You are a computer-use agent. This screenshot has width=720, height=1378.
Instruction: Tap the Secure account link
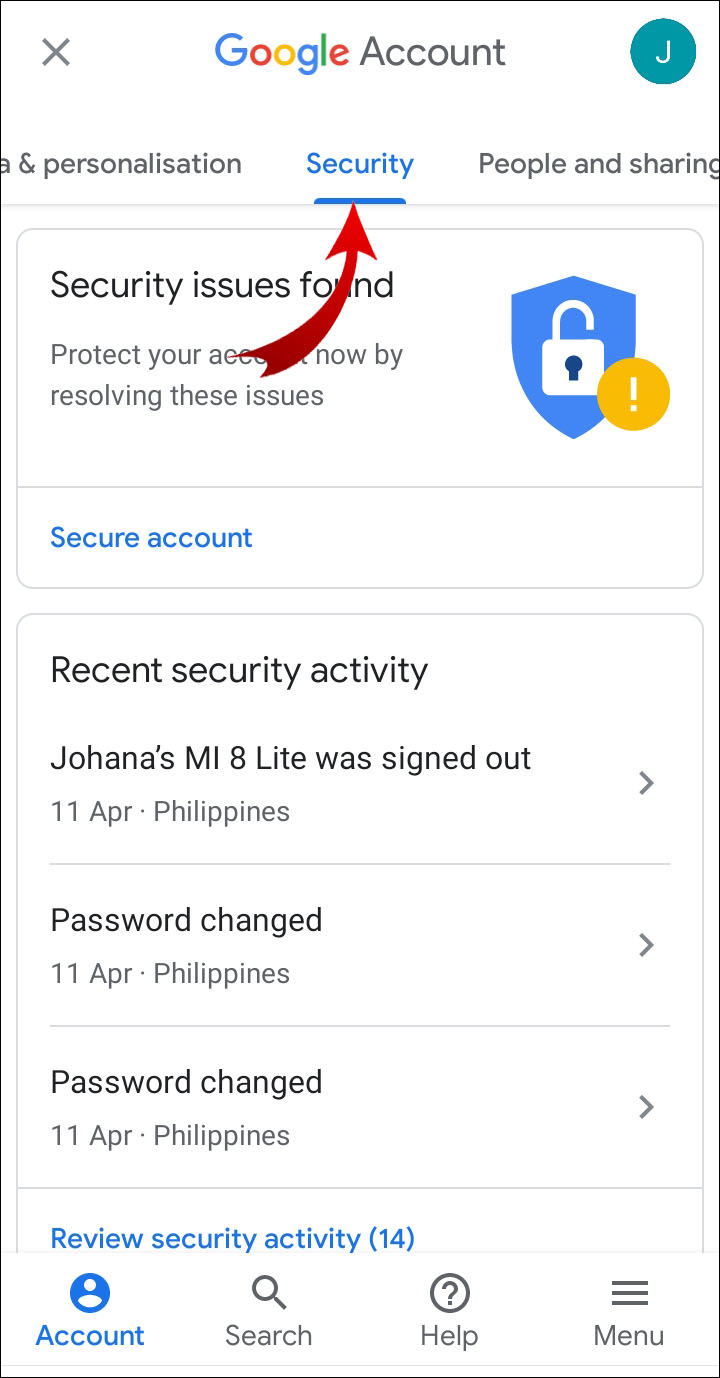point(151,538)
